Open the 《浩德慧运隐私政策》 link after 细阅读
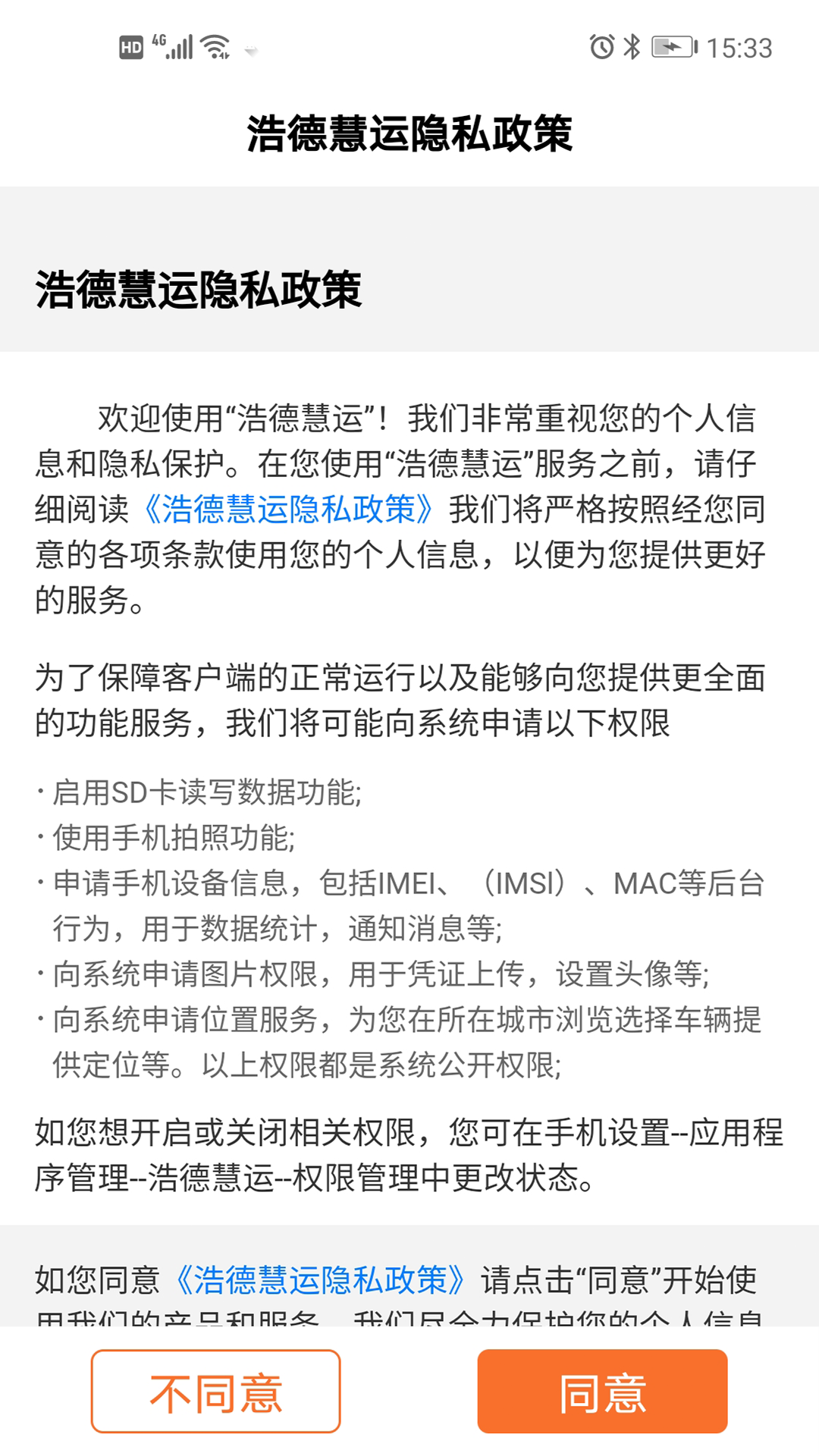Viewport: 819px width, 1456px height. coord(288,509)
